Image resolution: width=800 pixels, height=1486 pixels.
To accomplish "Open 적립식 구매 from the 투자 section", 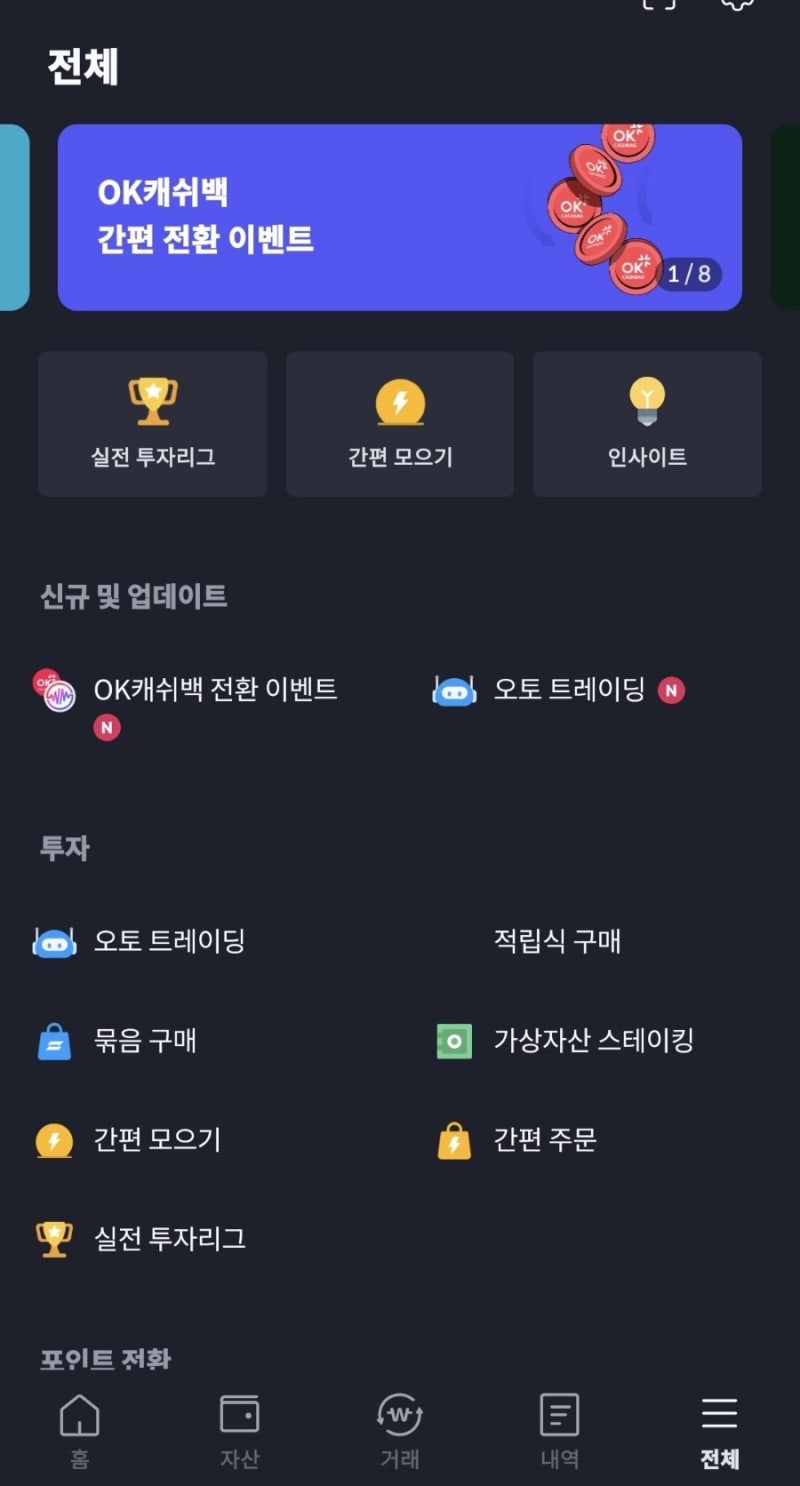I will pos(555,941).
